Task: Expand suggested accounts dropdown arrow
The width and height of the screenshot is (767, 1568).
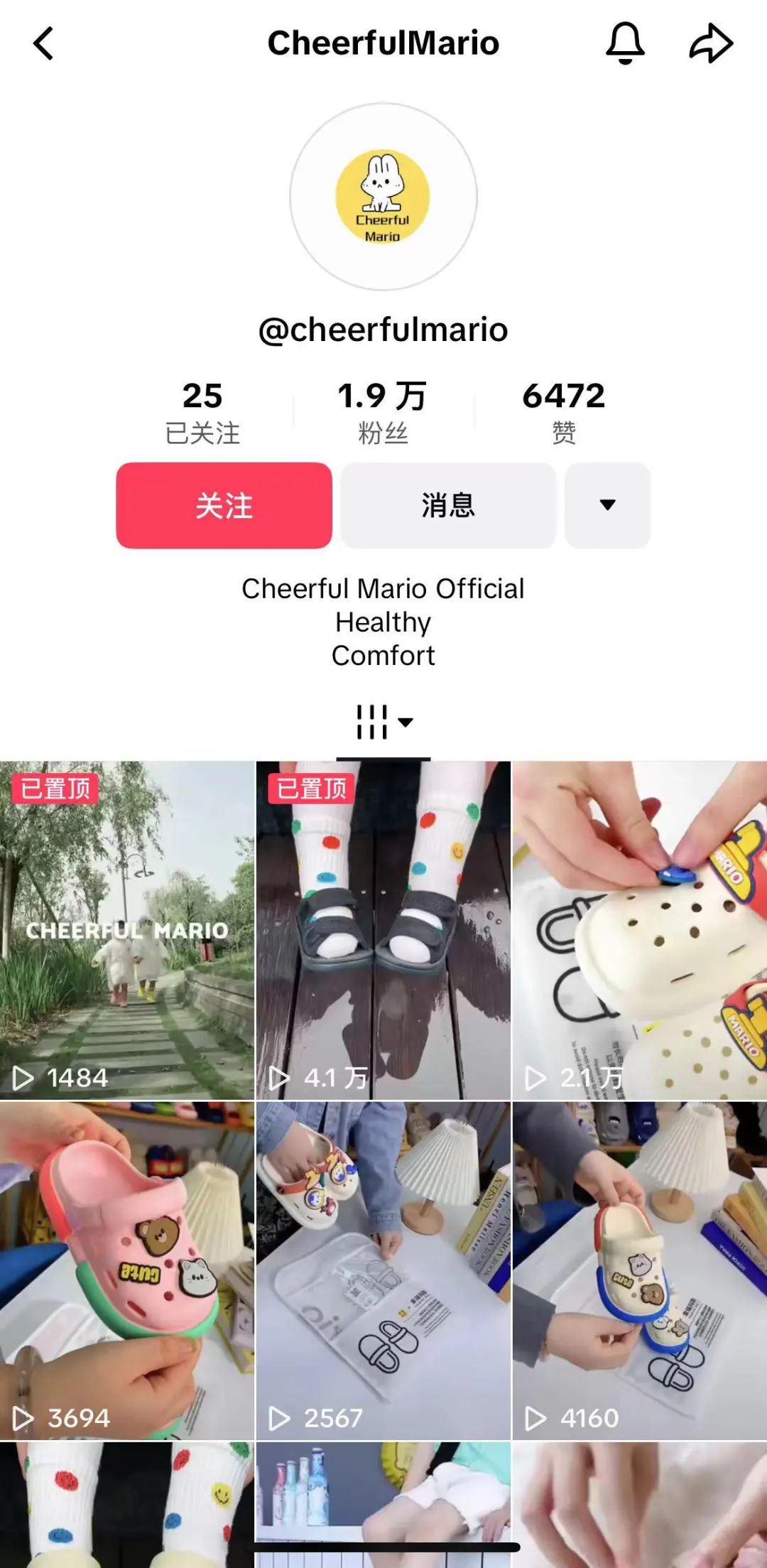Action: click(607, 505)
